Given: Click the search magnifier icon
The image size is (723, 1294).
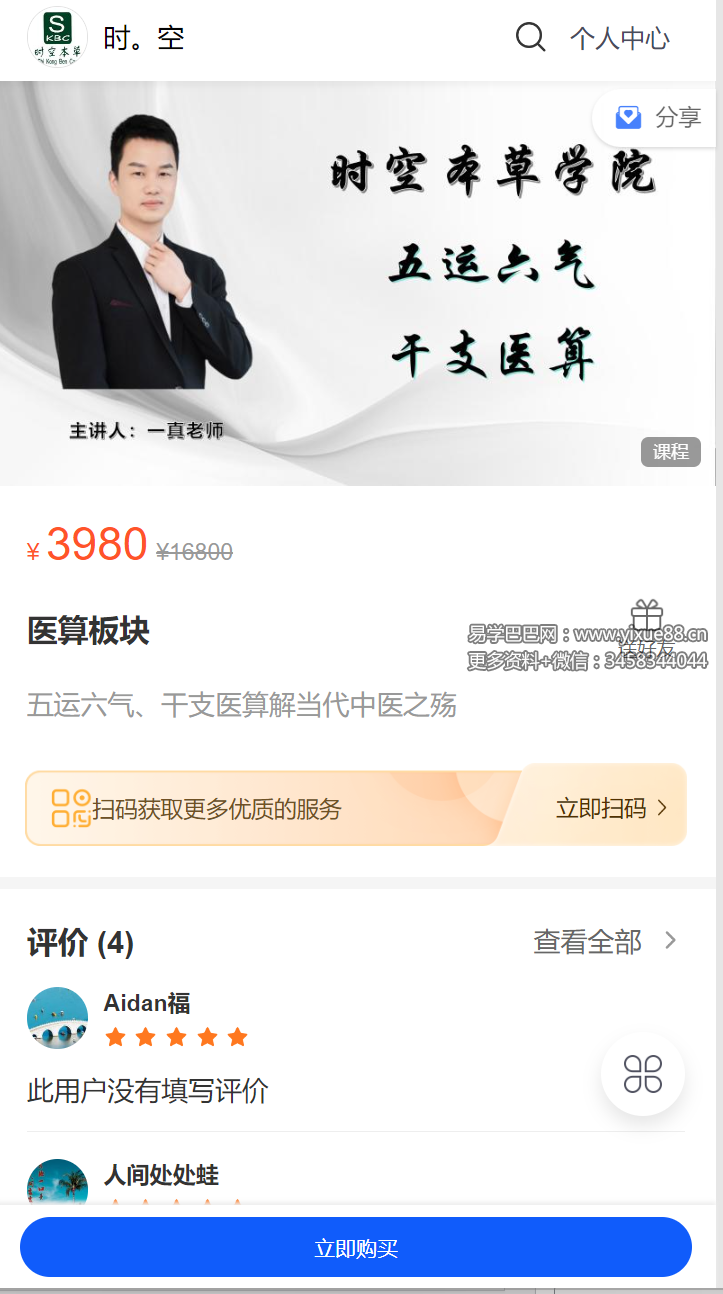Looking at the screenshot, I should 530,37.
